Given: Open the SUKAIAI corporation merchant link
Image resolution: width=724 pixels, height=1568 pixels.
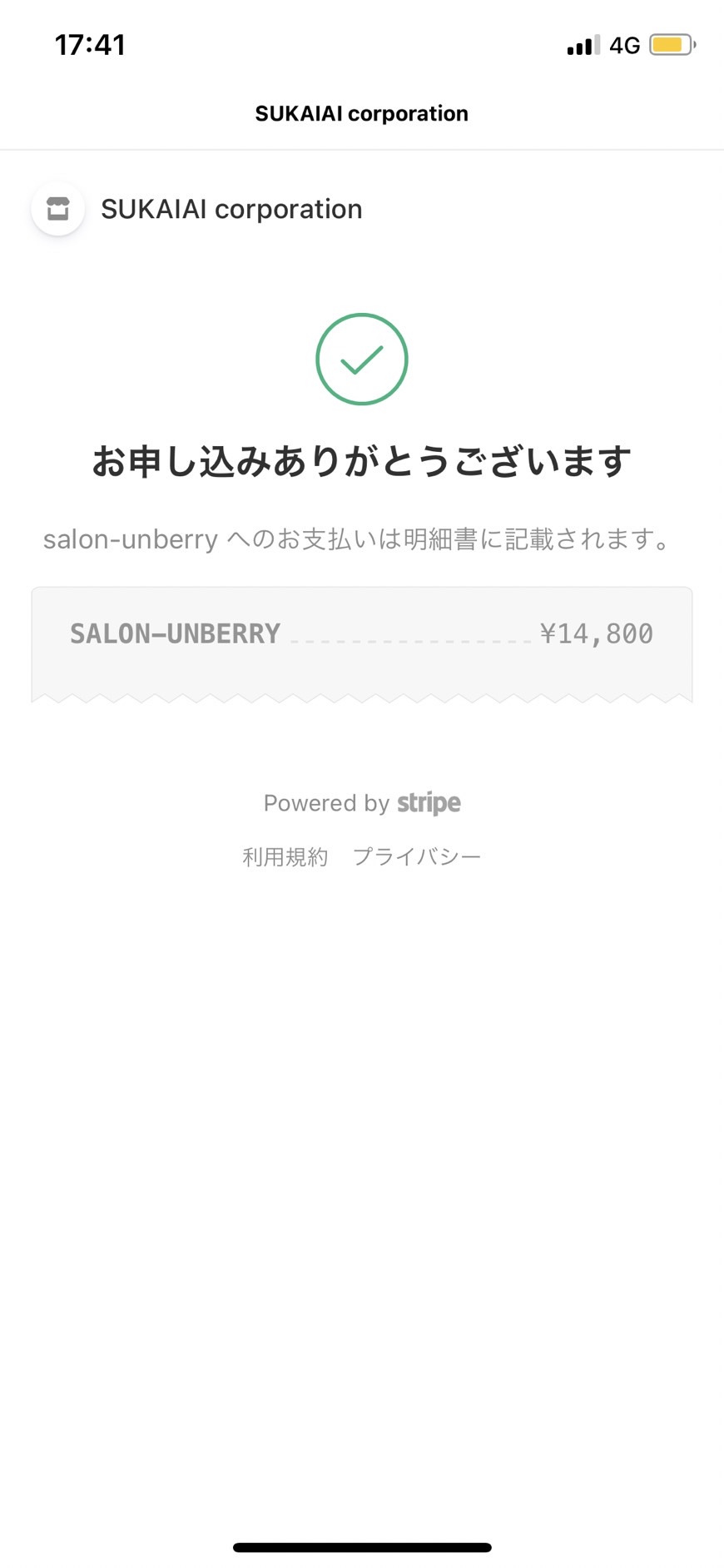Looking at the screenshot, I should (x=197, y=209).
